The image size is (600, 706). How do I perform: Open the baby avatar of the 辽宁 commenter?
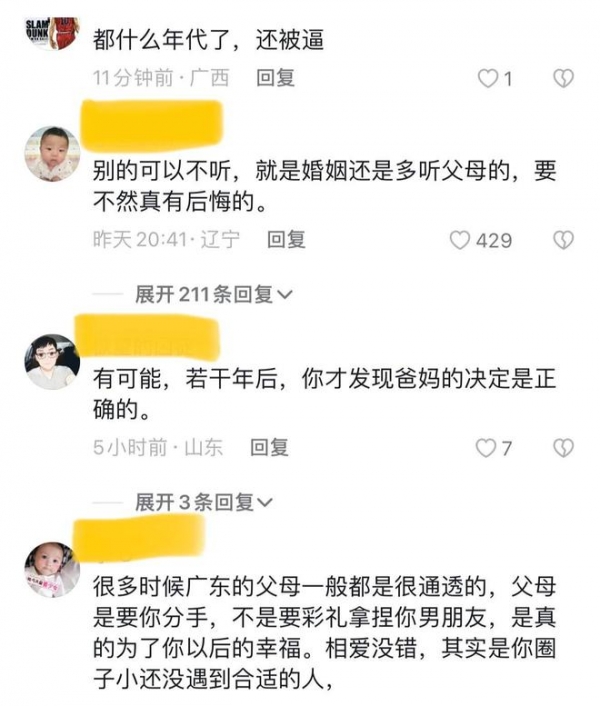click(x=52, y=153)
